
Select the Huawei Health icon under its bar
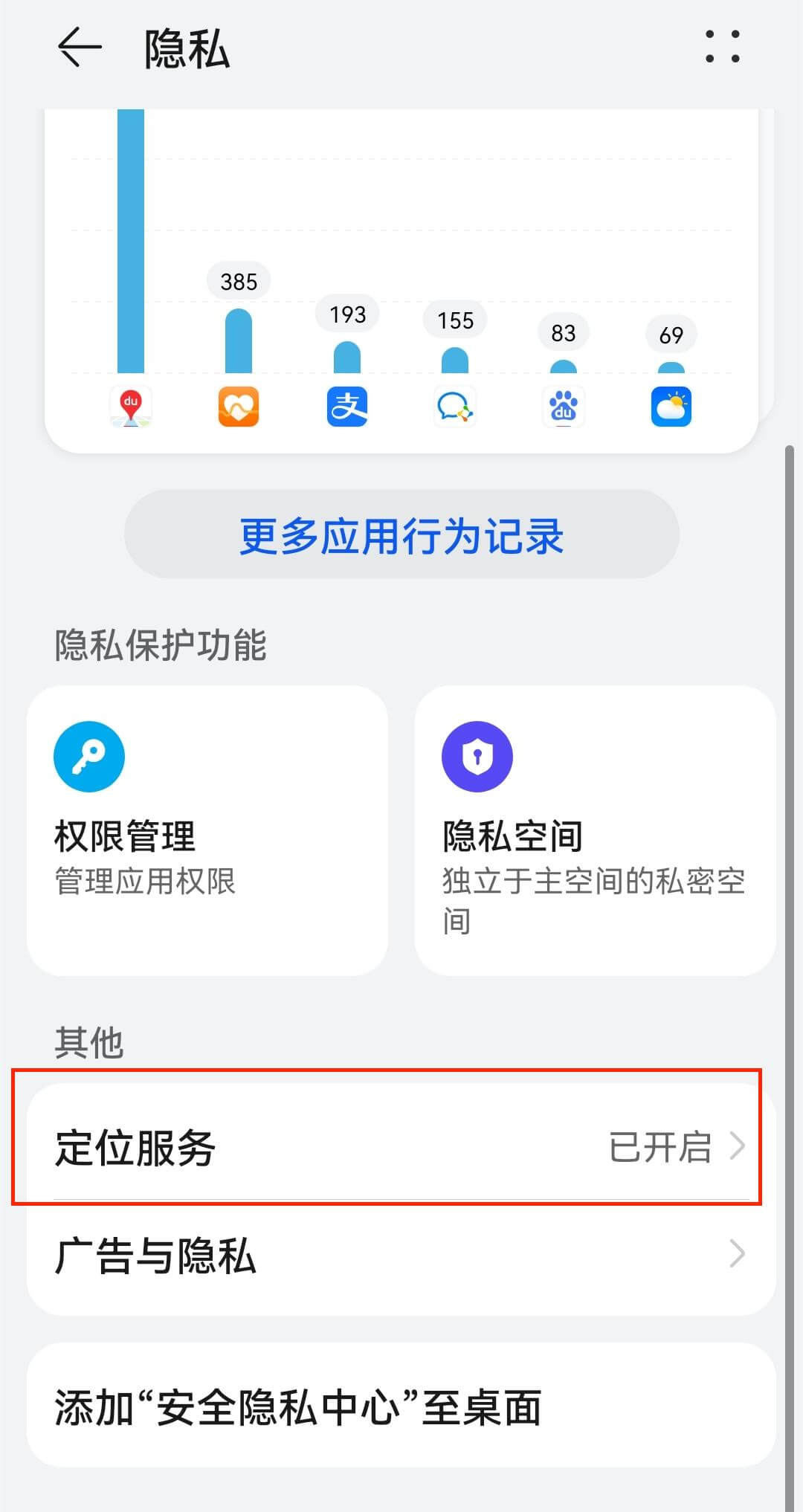(239, 407)
